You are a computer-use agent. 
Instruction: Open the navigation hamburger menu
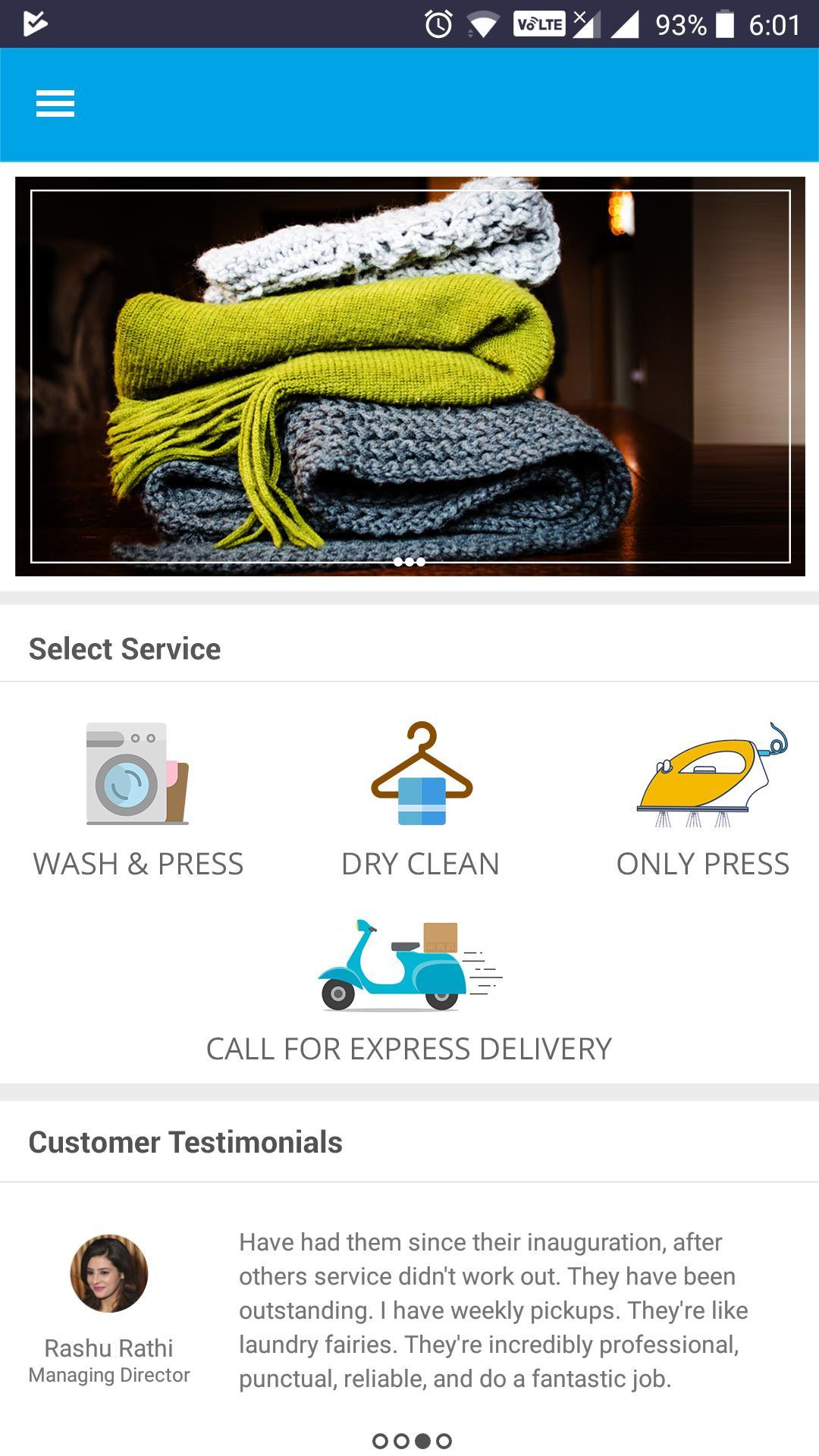tap(55, 104)
